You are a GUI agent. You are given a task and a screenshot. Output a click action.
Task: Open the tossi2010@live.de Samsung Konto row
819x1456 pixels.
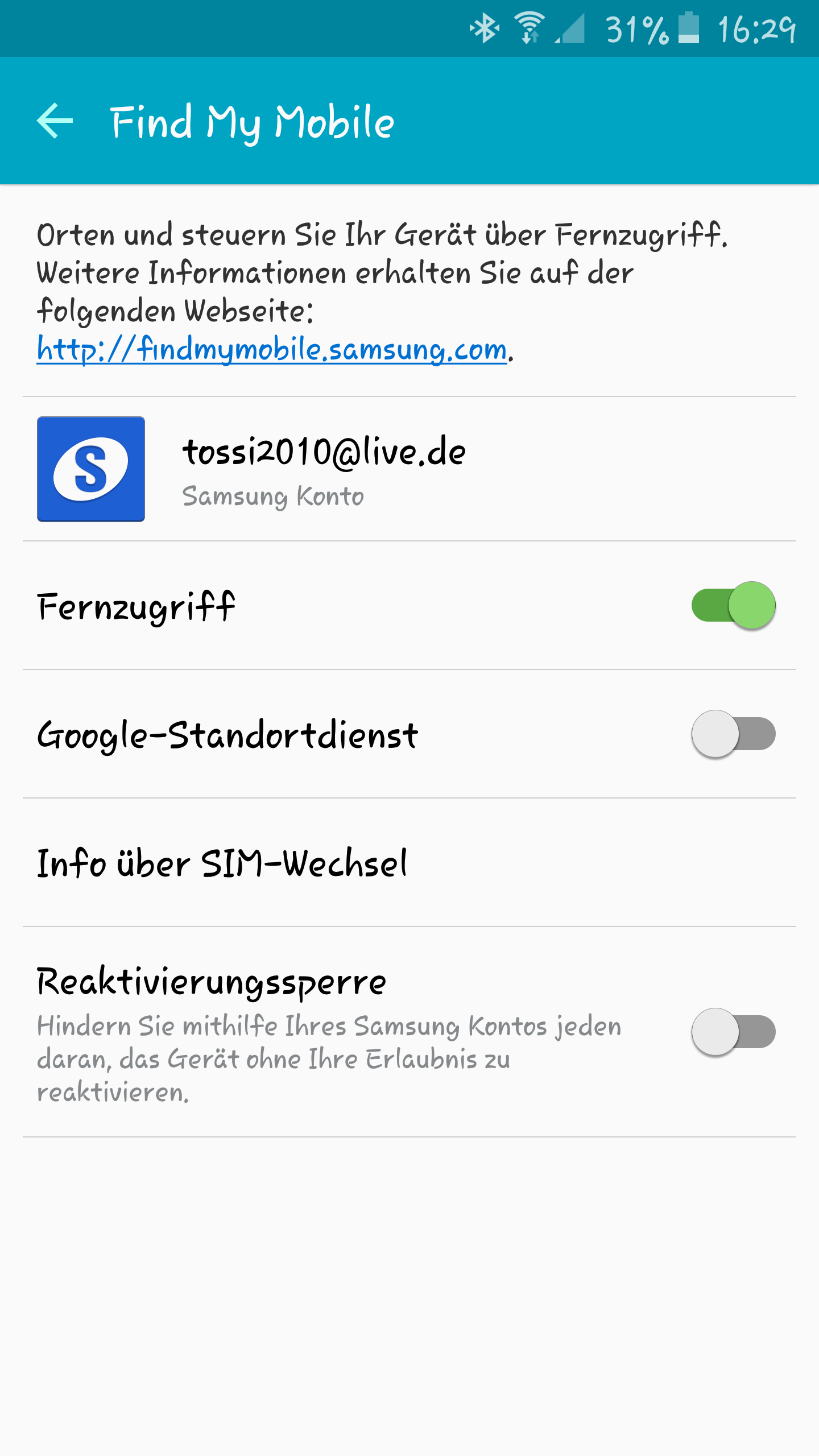409,469
